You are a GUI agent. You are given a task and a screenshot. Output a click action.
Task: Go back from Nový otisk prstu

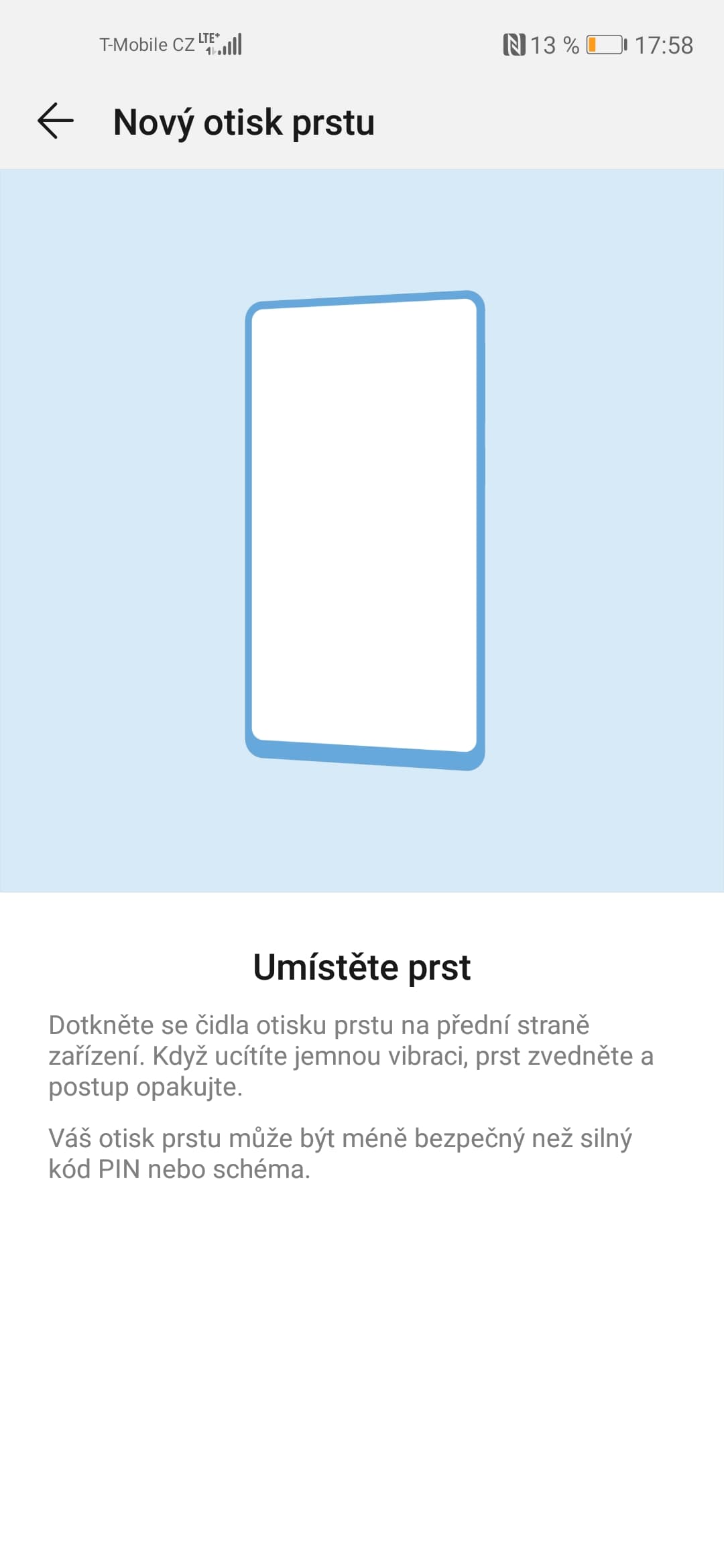(55, 121)
